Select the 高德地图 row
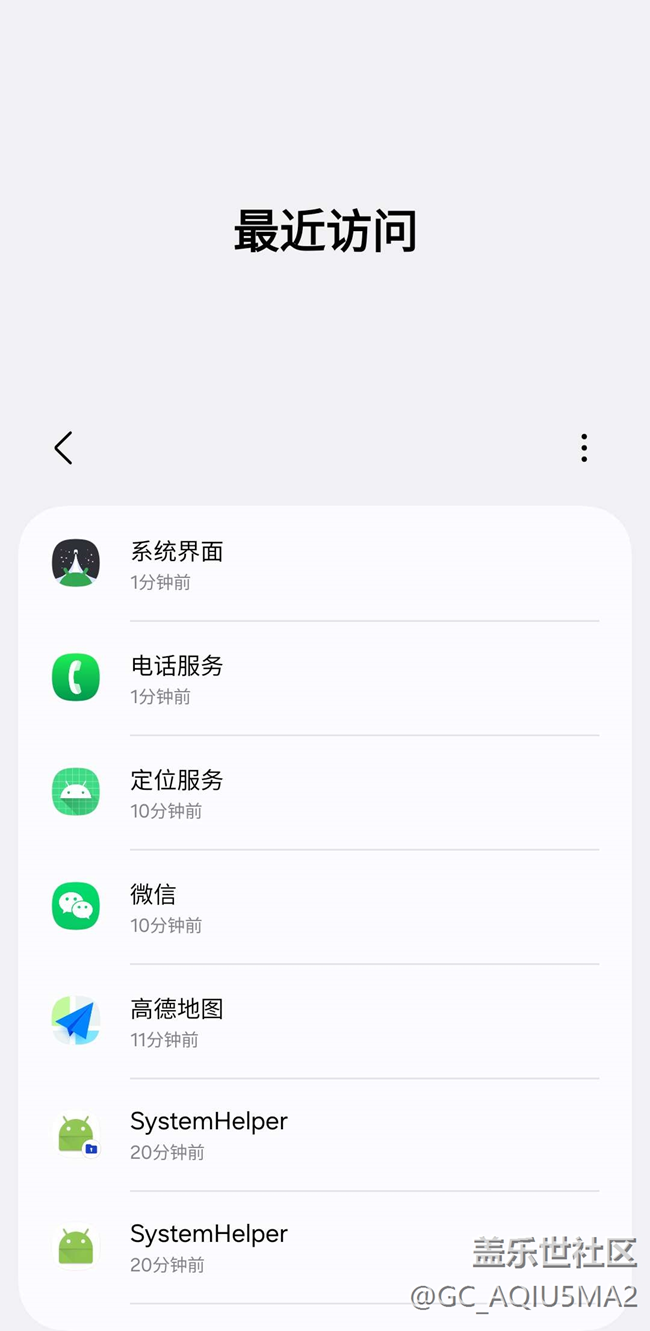650x1331 pixels. coord(325,1021)
